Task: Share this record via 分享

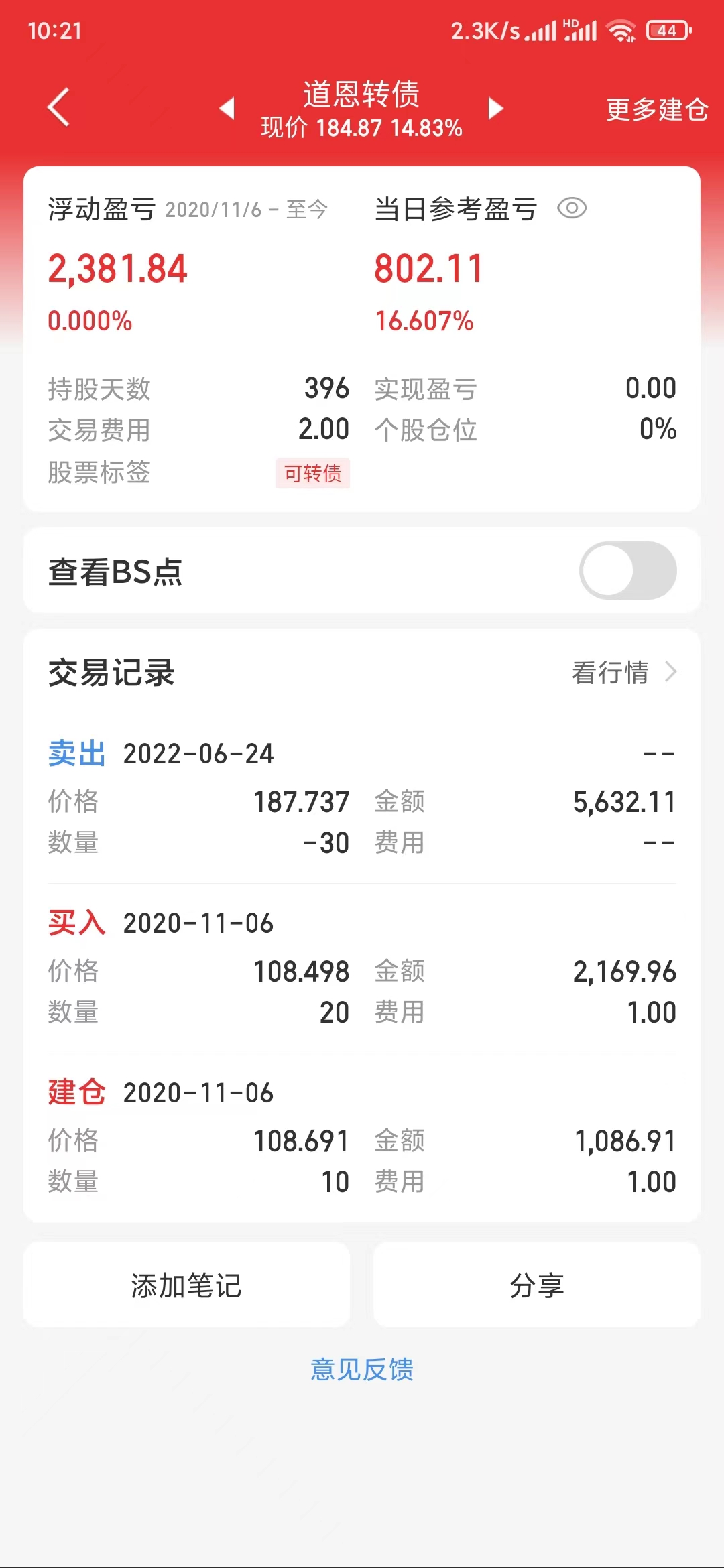Action: click(x=536, y=1285)
